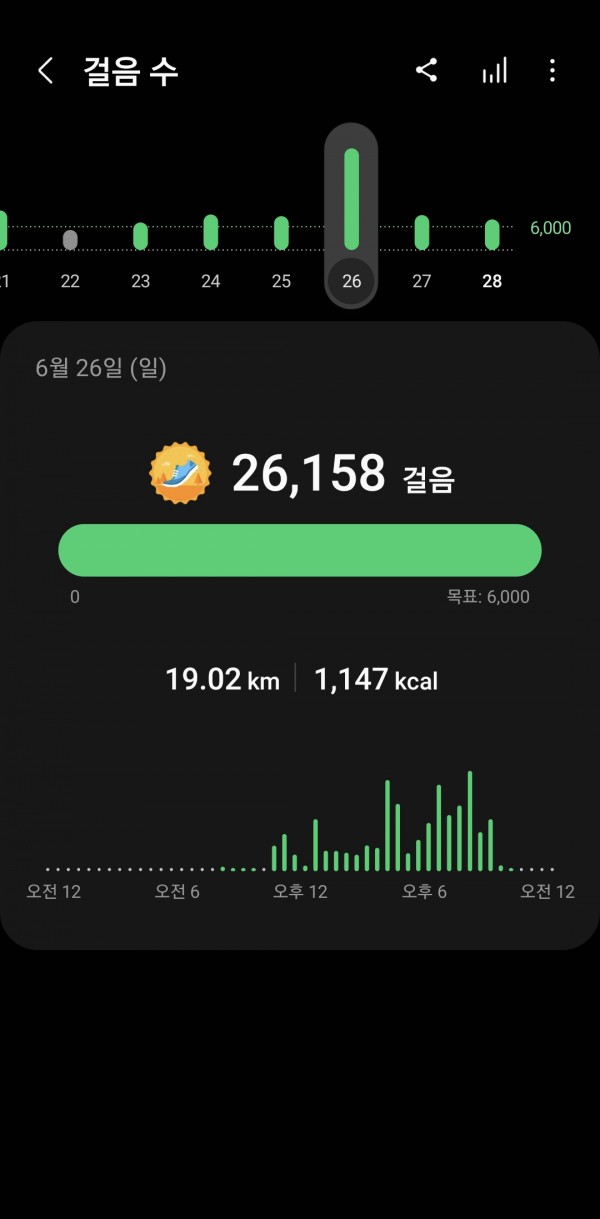600x1219 pixels.
Task: Go back from the 걸음 수 screen
Action: [x=45, y=70]
